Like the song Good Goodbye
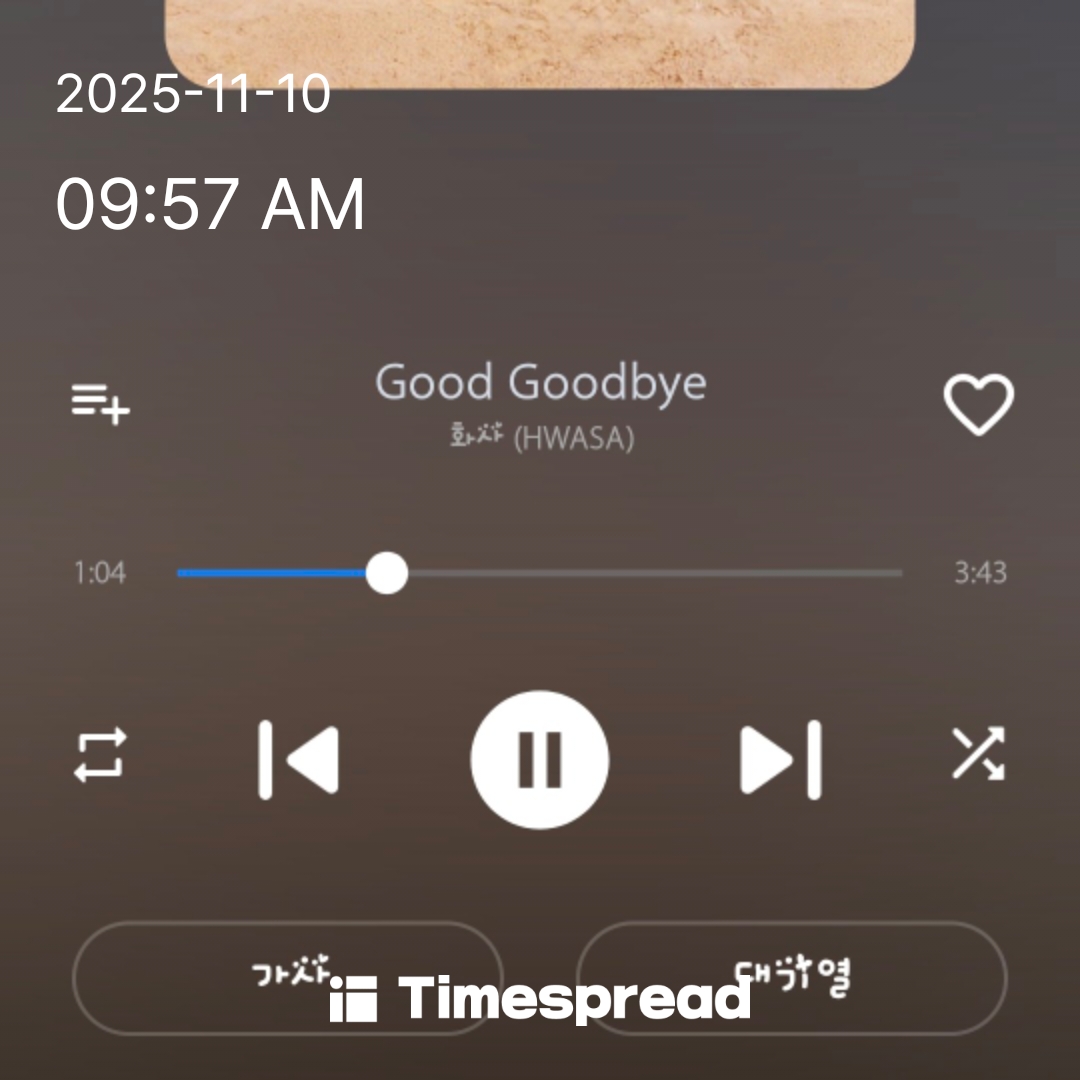The height and width of the screenshot is (1080, 1080). [978, 405]
